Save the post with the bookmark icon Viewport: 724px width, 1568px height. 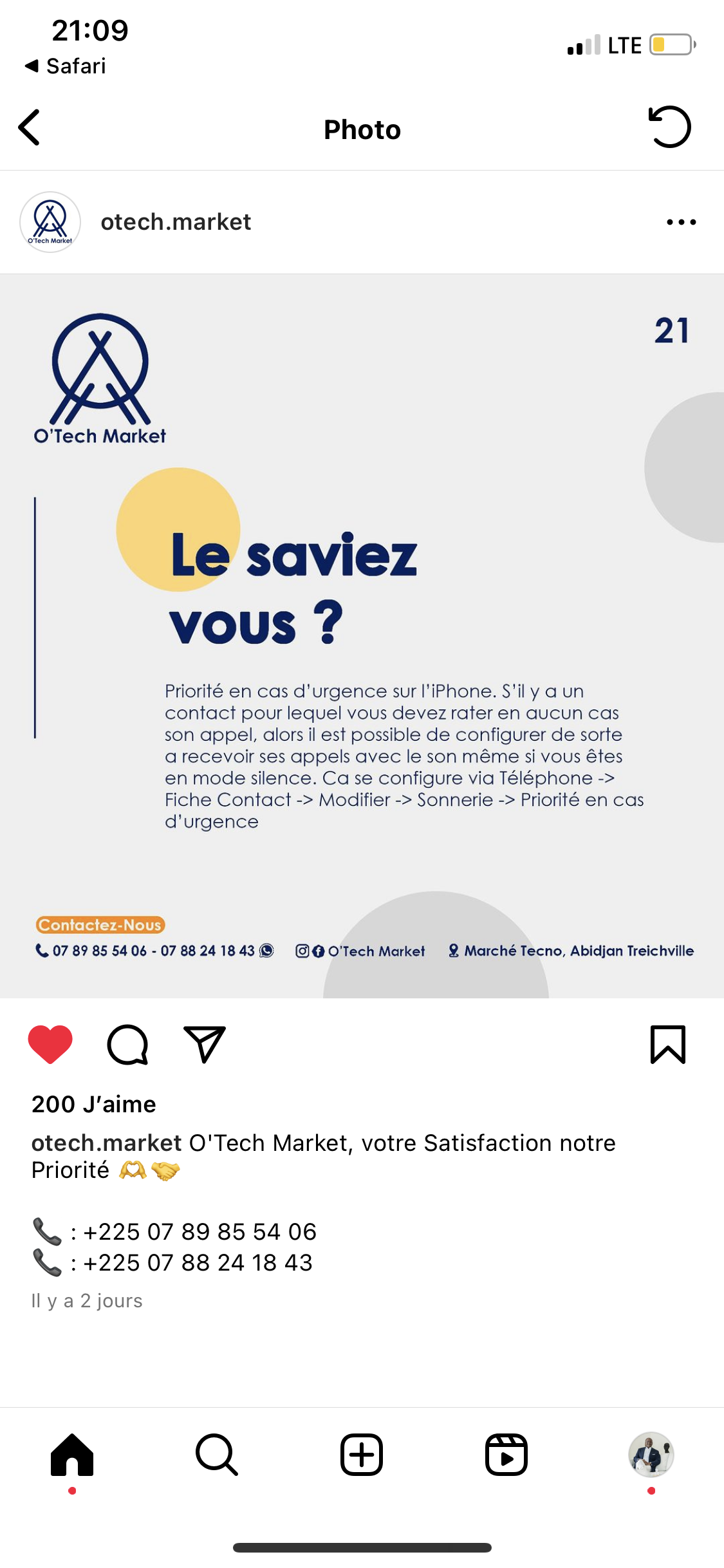(668, 1044)
